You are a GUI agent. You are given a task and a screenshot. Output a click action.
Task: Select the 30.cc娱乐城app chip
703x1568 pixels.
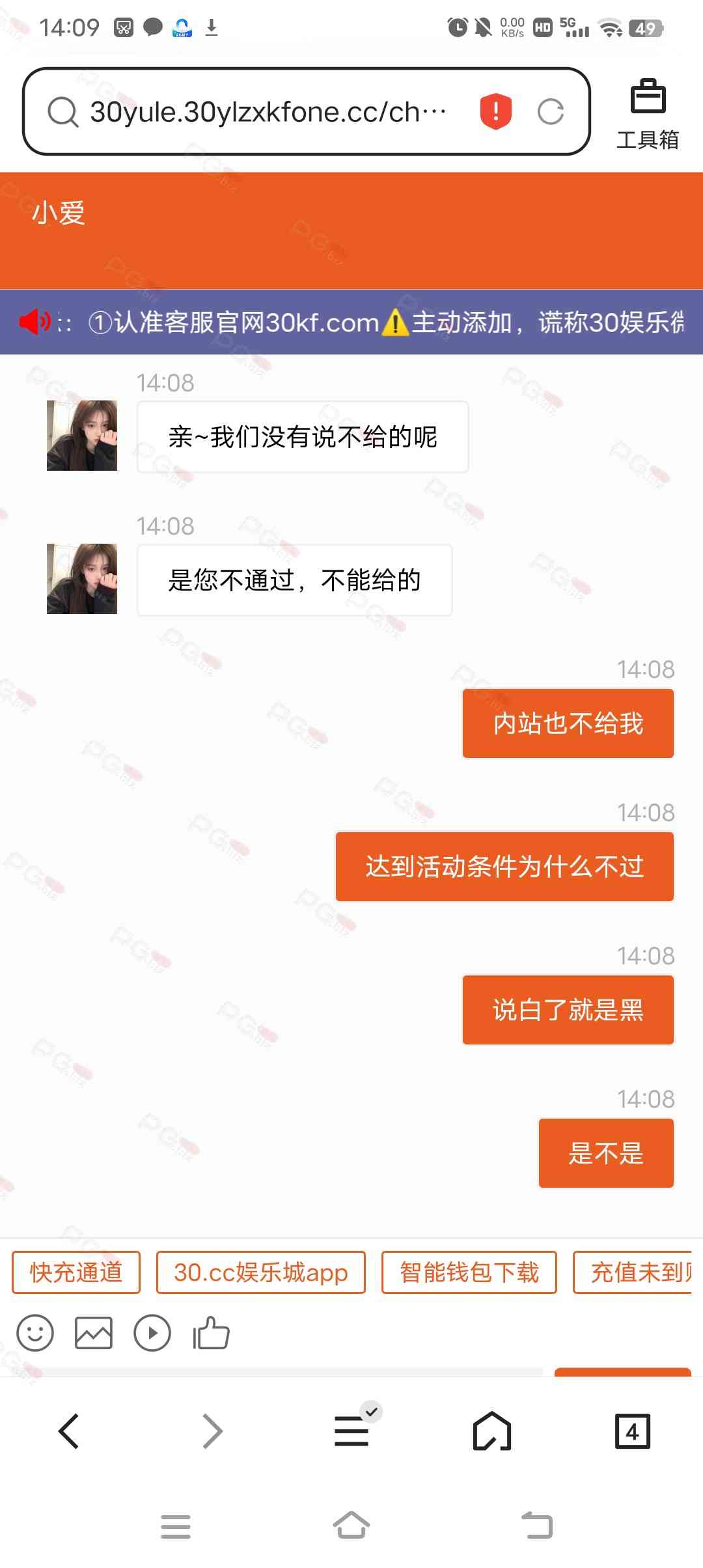[260, 1272]
